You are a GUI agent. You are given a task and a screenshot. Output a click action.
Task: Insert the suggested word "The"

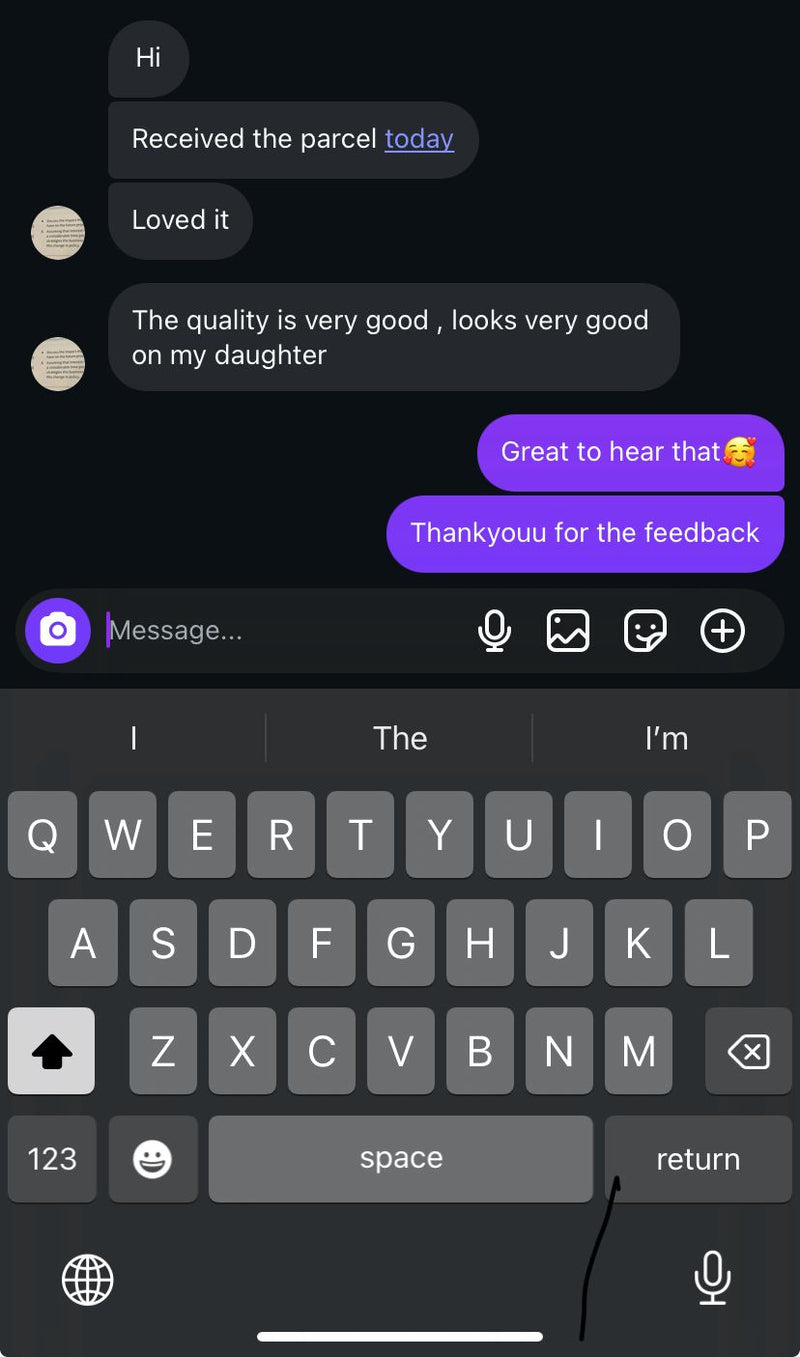click(400, 738)
